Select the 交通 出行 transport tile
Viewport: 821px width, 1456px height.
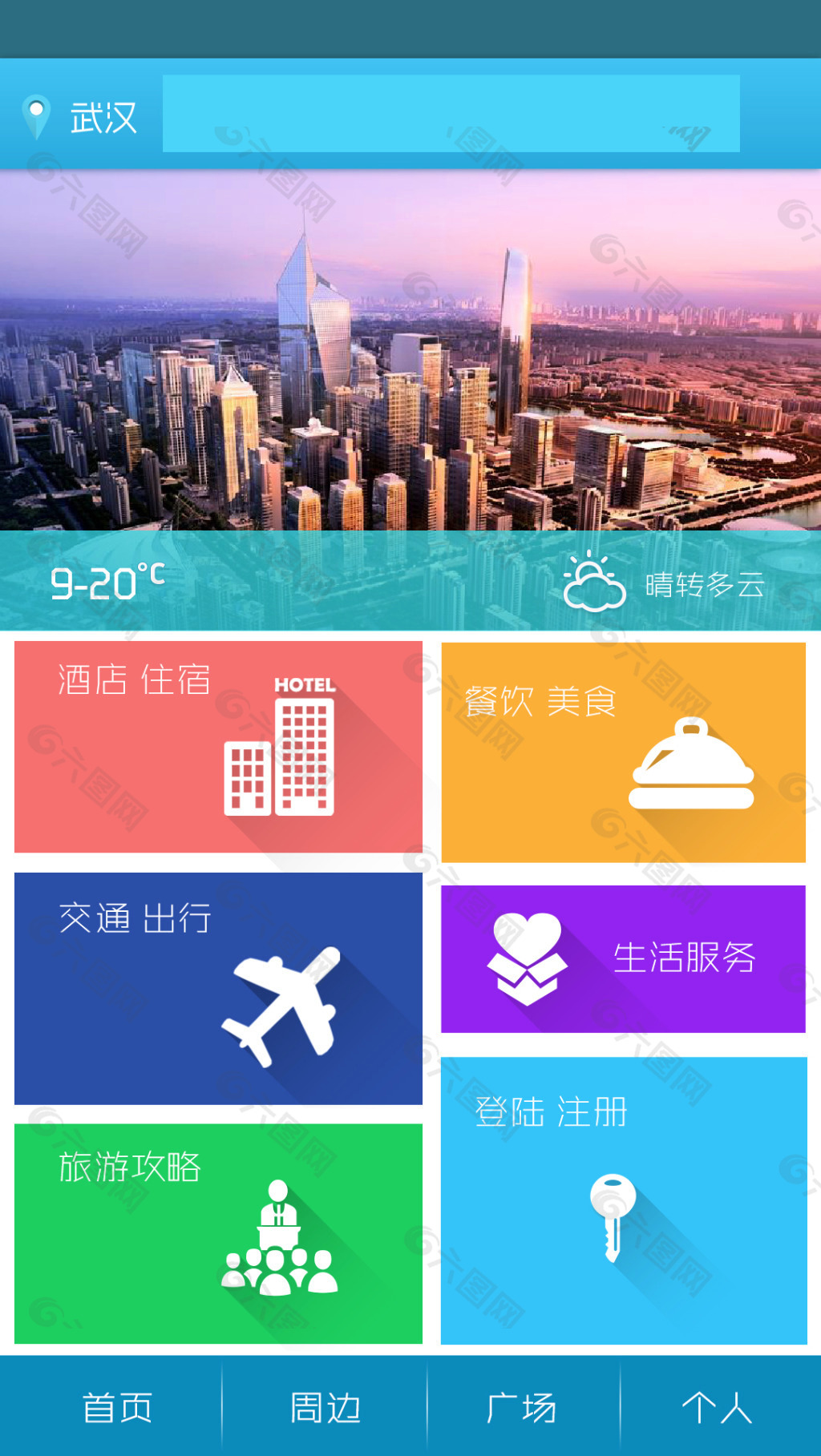tap(218, 988)
